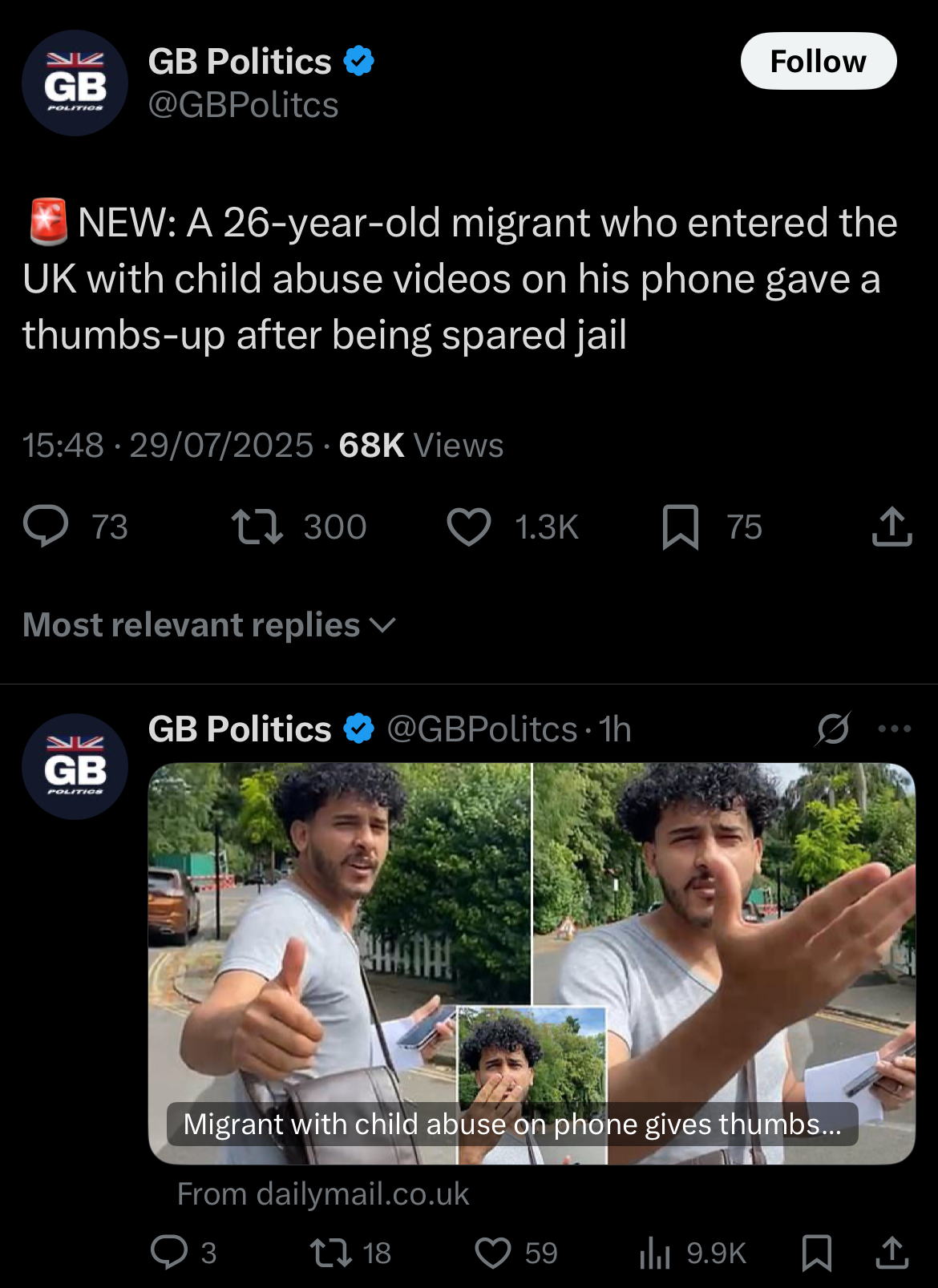Like the reply with 59 likes
938x1288 pixels.
tap(493, 1252)
